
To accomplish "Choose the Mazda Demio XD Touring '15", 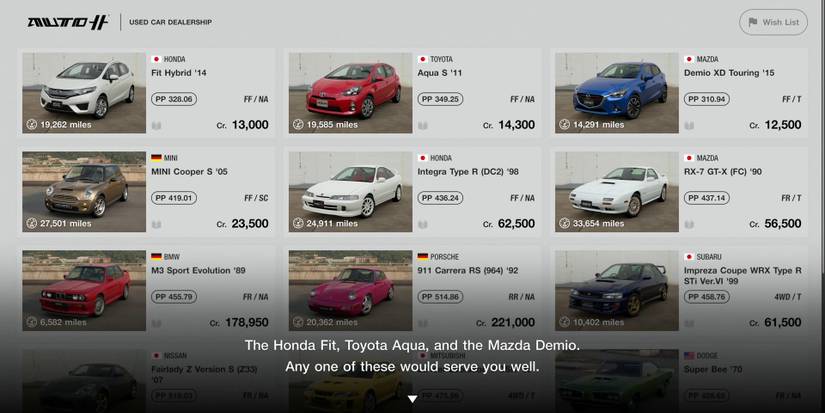I will point(680,92).
